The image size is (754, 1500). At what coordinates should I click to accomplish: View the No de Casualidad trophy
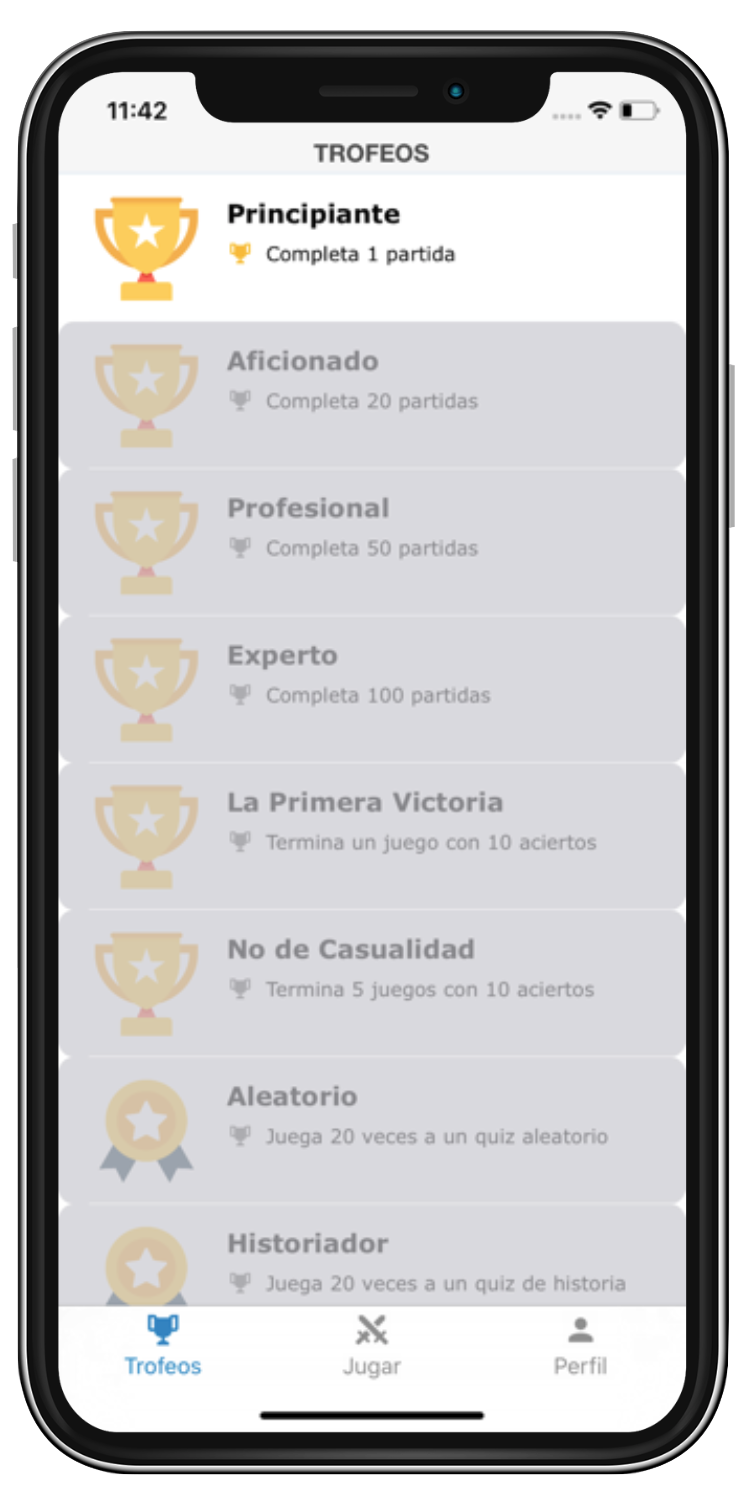[372, 983]
